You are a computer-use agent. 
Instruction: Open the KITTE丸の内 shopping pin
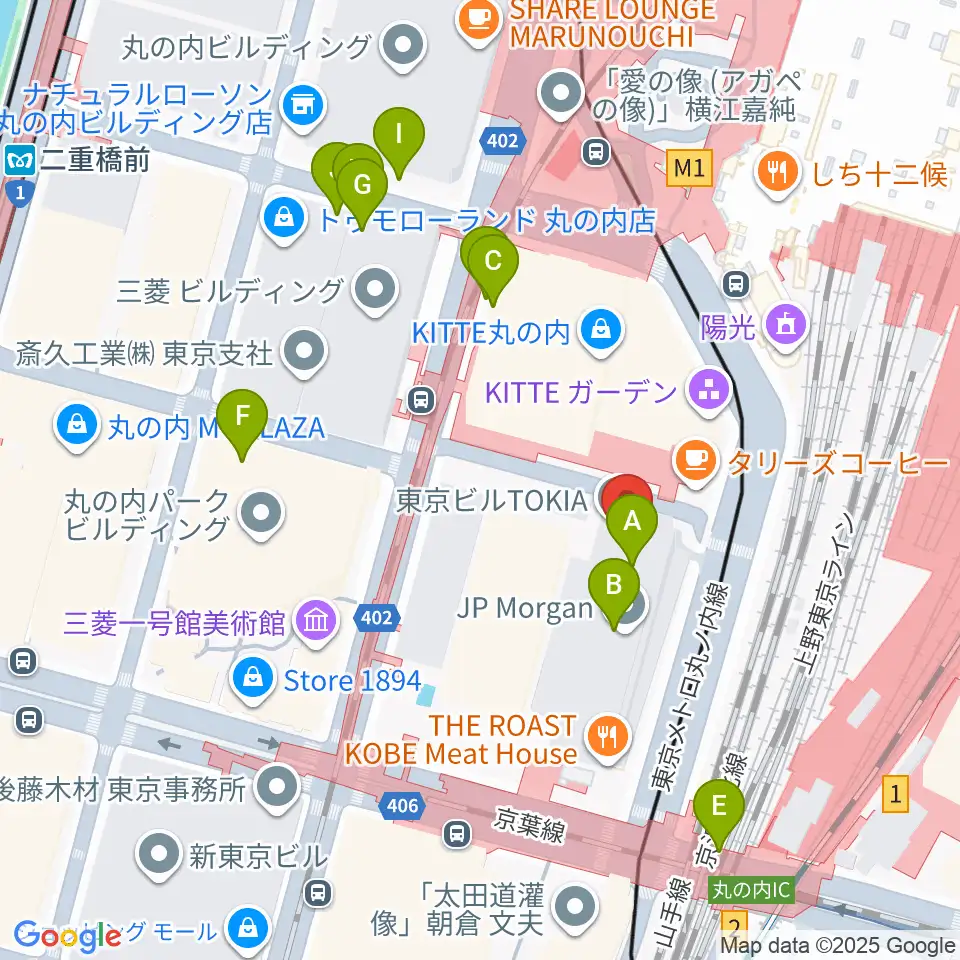coord(601,331)
